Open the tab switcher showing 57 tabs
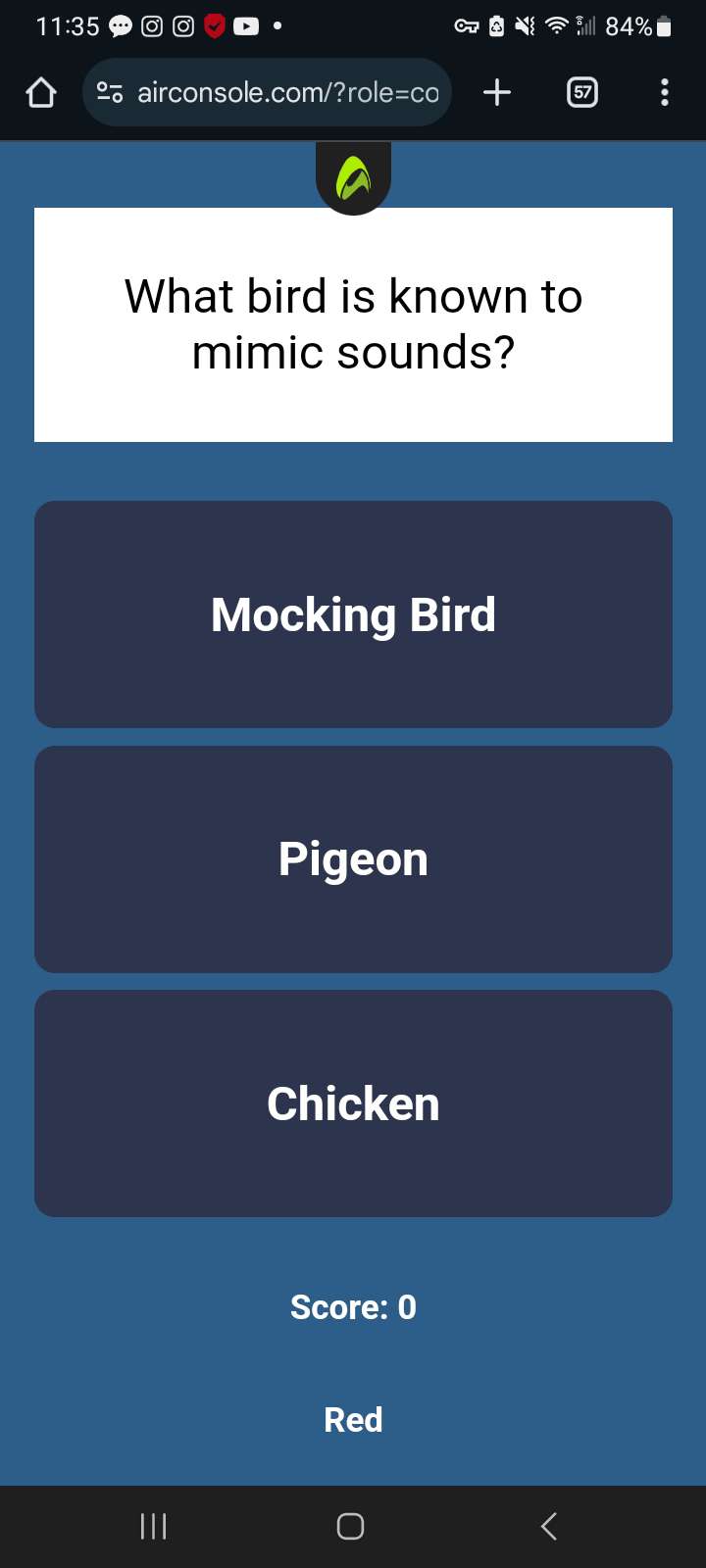This screenshot has height=1568, width=706. tap(581, 92)
